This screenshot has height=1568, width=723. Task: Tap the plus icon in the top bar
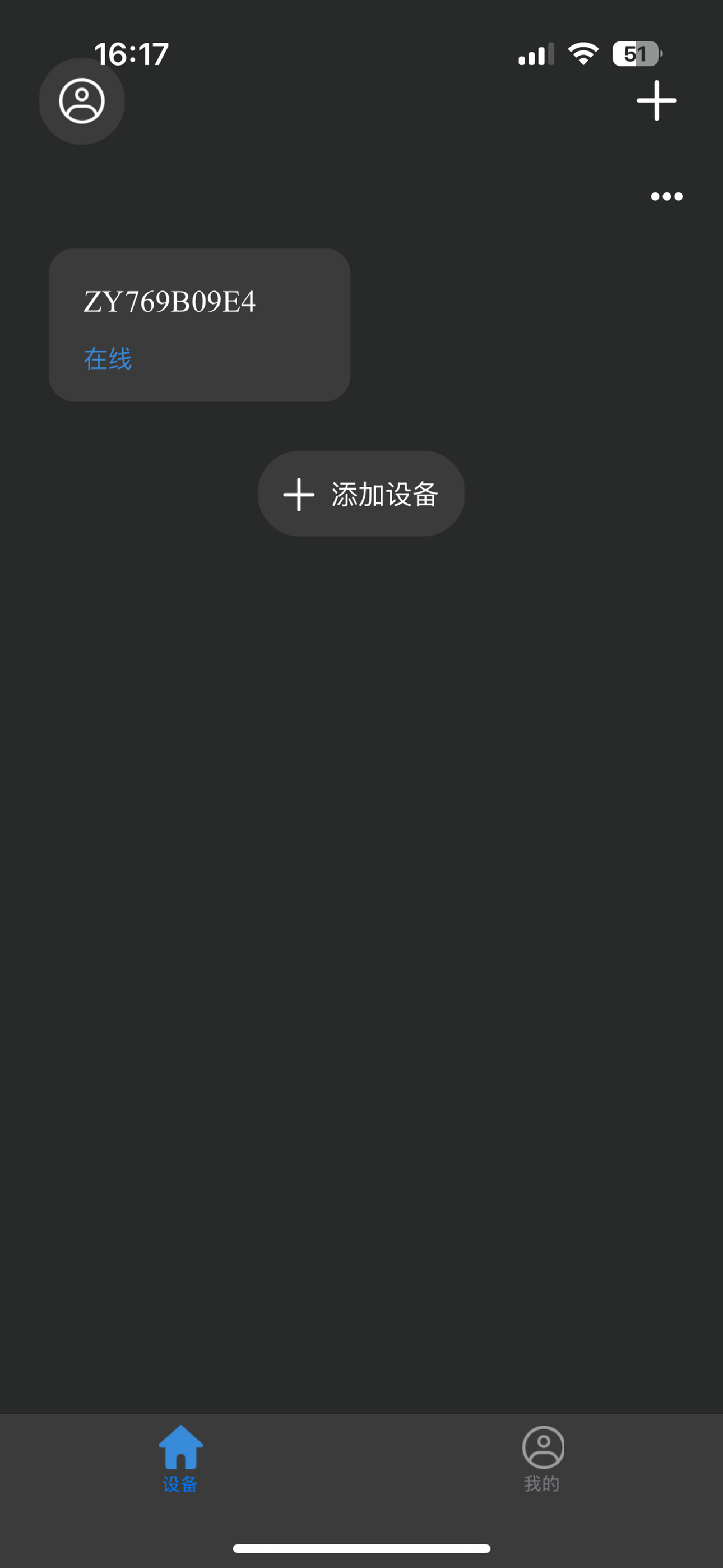(x=656, y=100)
